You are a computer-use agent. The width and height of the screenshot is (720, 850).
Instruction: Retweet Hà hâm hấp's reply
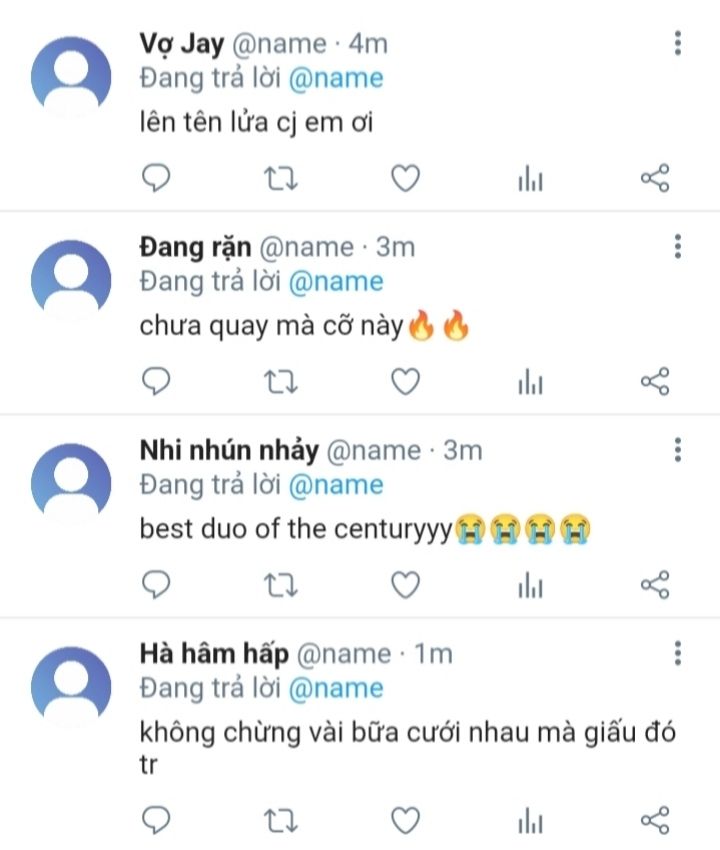pos(281,820)
